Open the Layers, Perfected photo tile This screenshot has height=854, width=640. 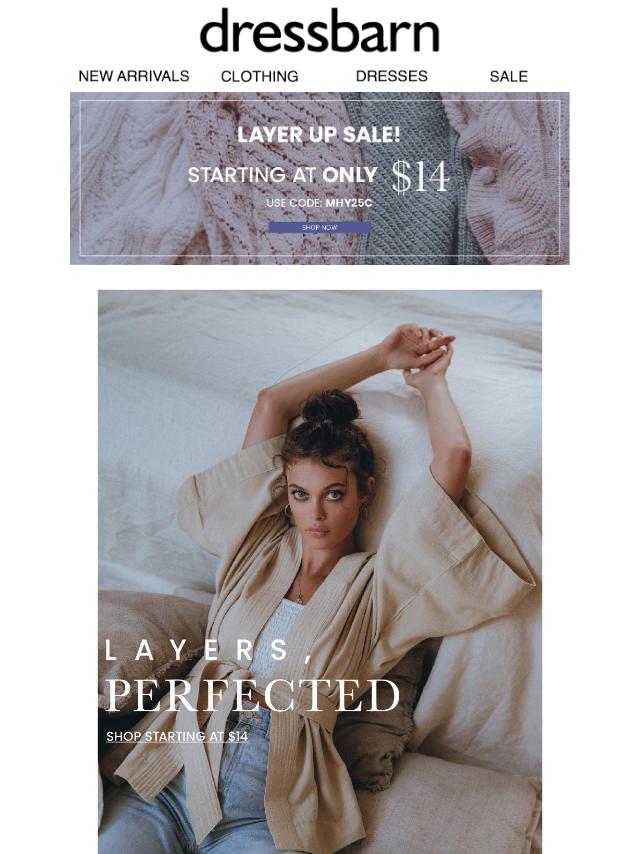(320, 500)
